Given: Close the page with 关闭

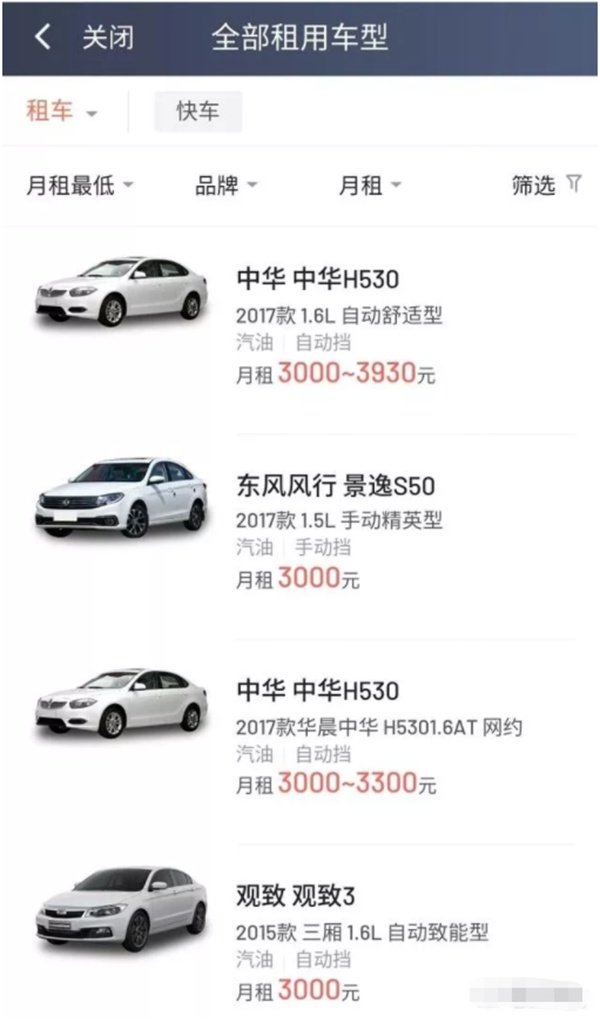Looking at the screenshot, I should 107,38.
